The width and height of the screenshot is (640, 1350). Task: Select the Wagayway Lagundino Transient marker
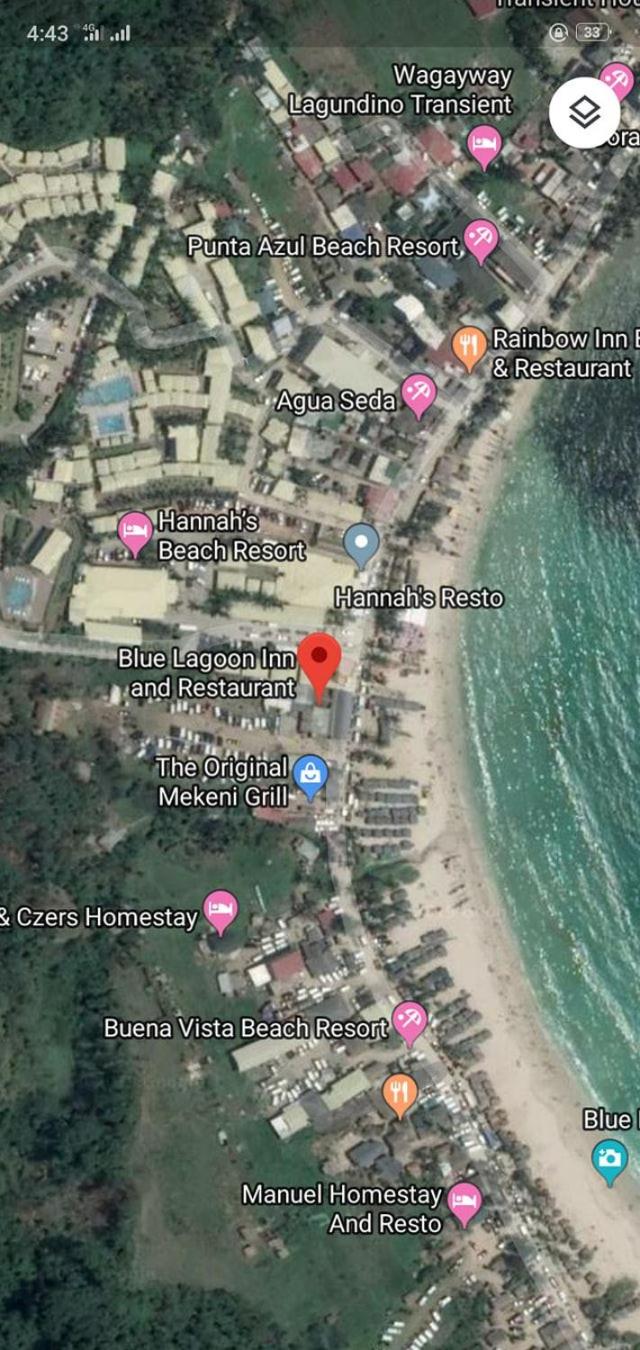485,147
